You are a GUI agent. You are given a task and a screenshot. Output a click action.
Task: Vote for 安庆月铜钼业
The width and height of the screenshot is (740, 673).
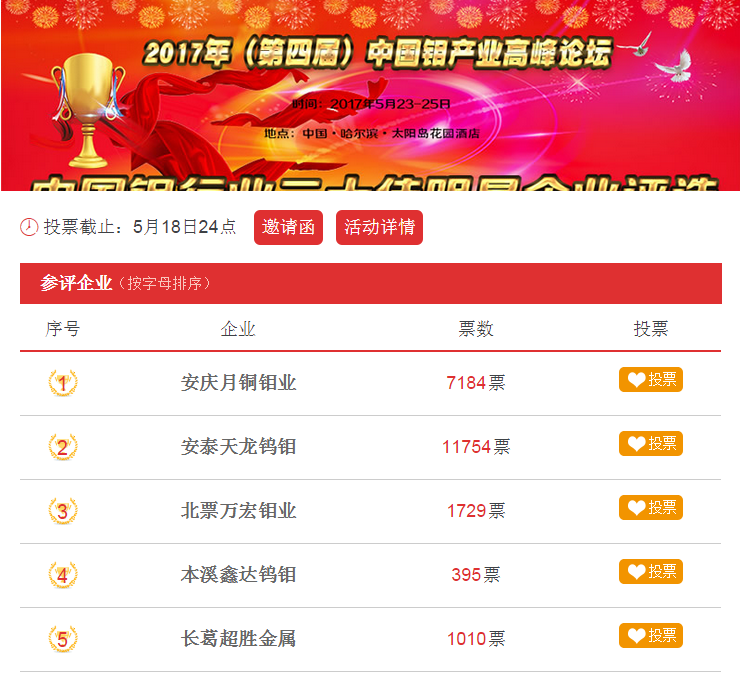coord(650,380)
